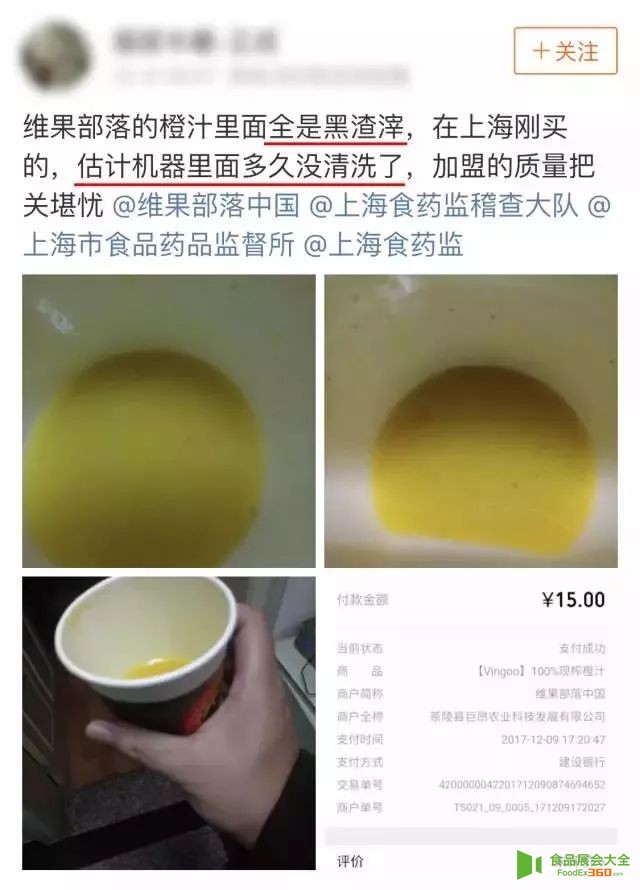
Task: Open the ¥15.00 payment receipt image
Action: click(x=470, y=723)
